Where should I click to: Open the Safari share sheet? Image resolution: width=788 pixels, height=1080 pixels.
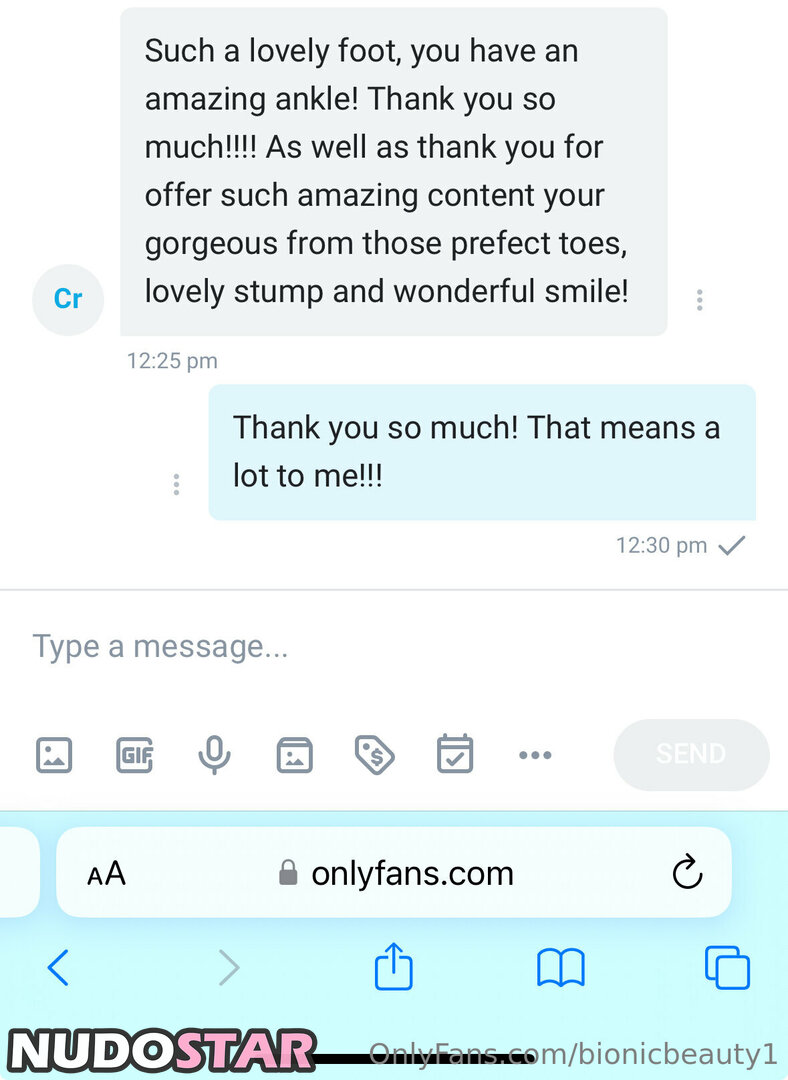pyautogui.click(x=393, y=967)
